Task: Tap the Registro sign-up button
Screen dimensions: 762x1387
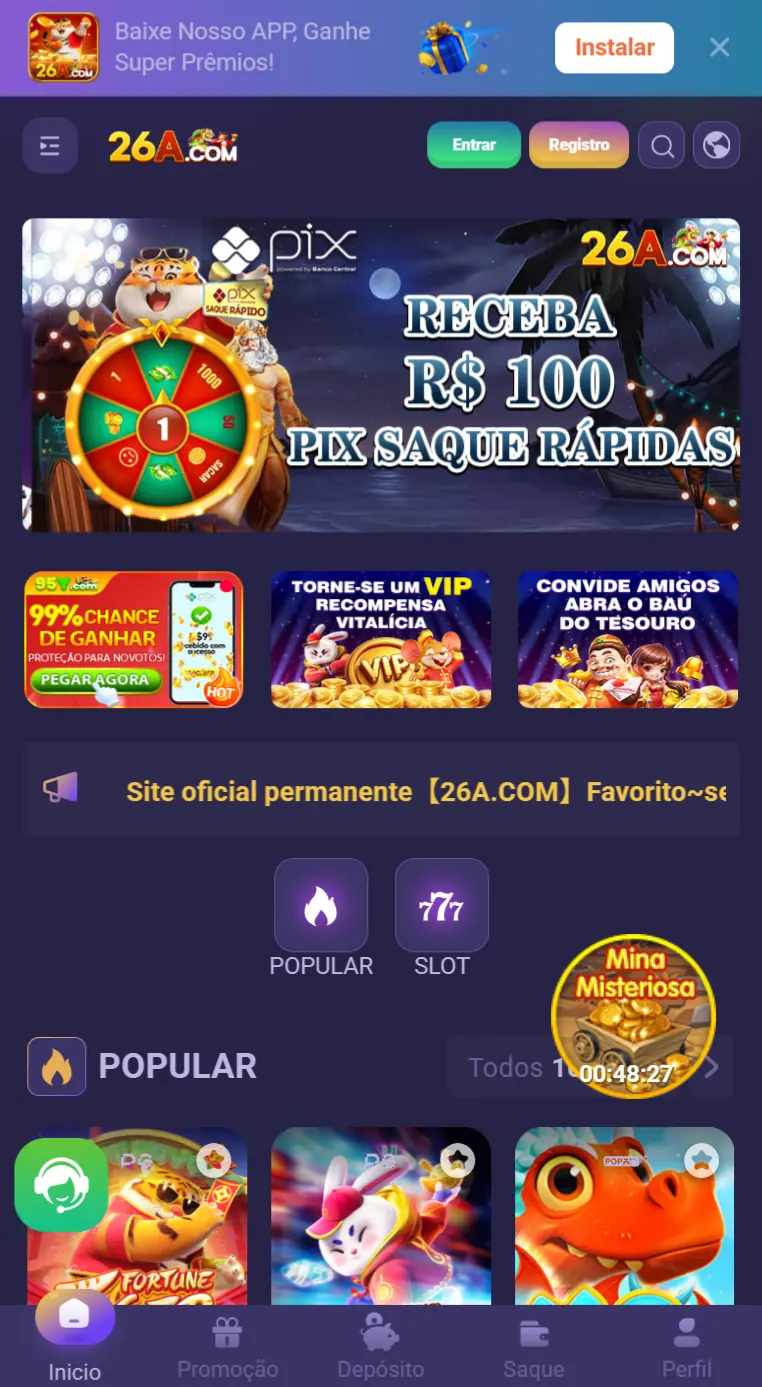Action: click(x=578, y=145)
